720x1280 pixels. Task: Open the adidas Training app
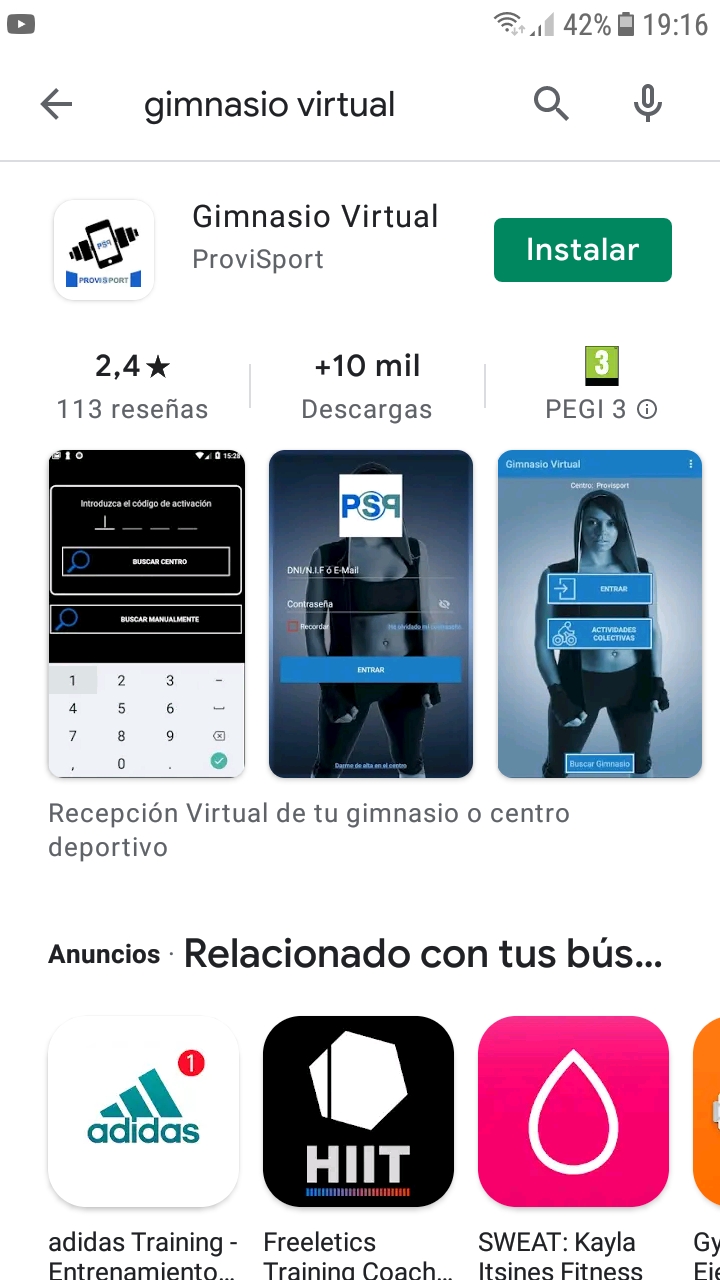pyautogui.click(x=144, y=1112)
